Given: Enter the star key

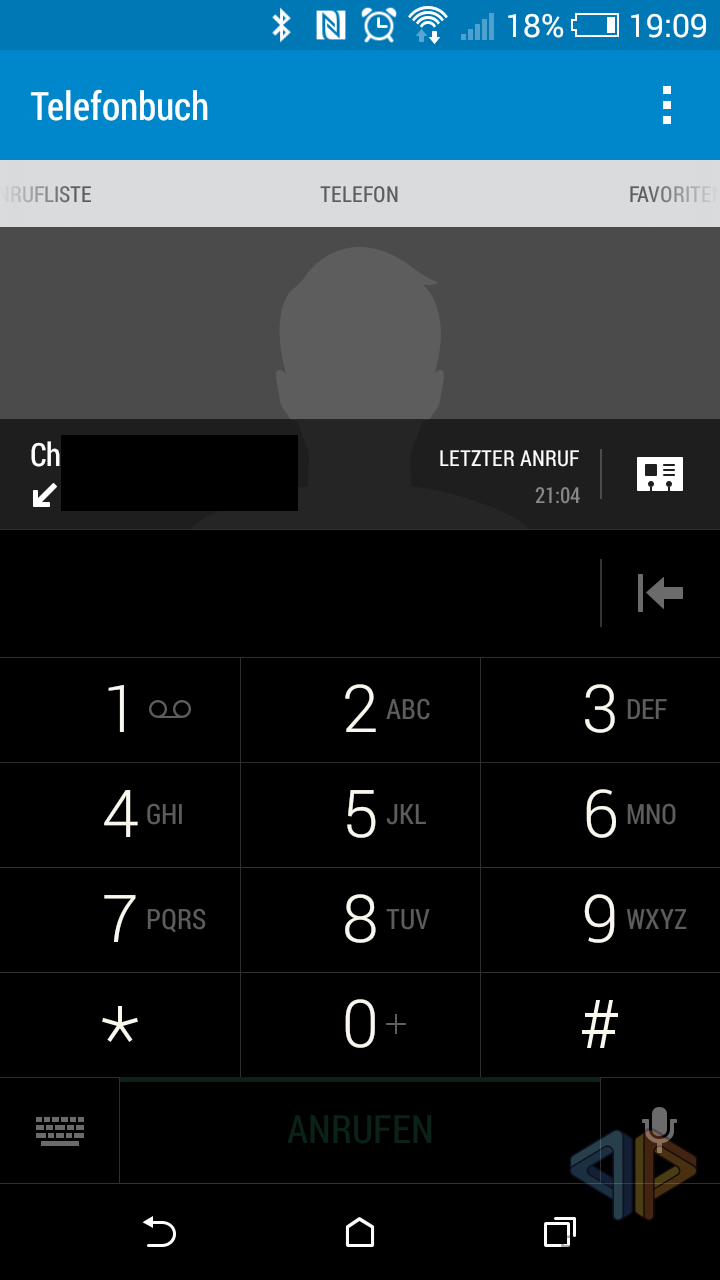Looking at the screenshot, I should (120, 1025).
